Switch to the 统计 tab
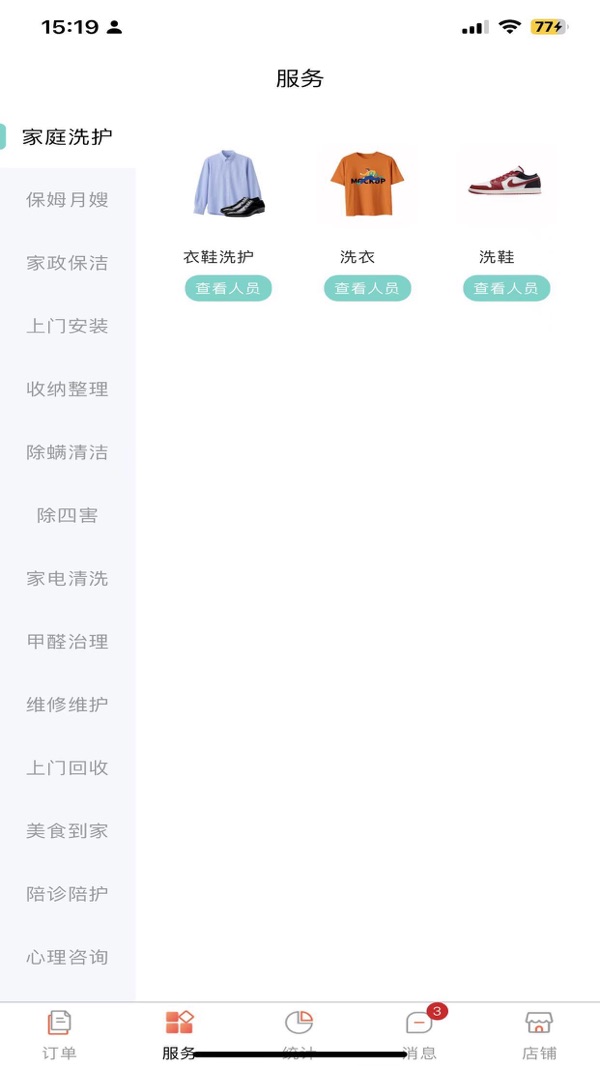The width and height of the screenshot is (600, 1067). [x=299, y=1034]
